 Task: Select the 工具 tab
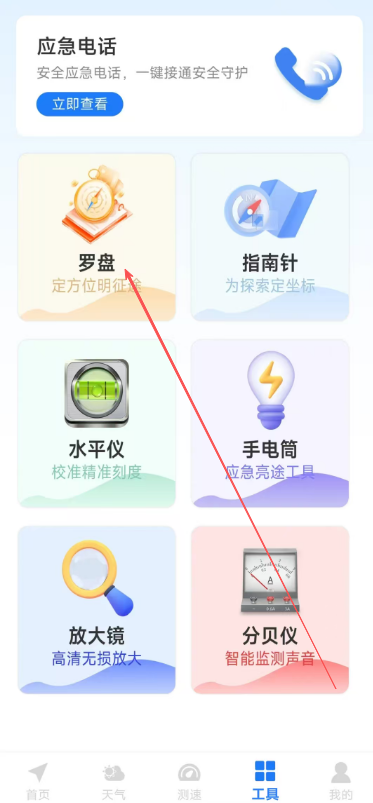[265, 781]
